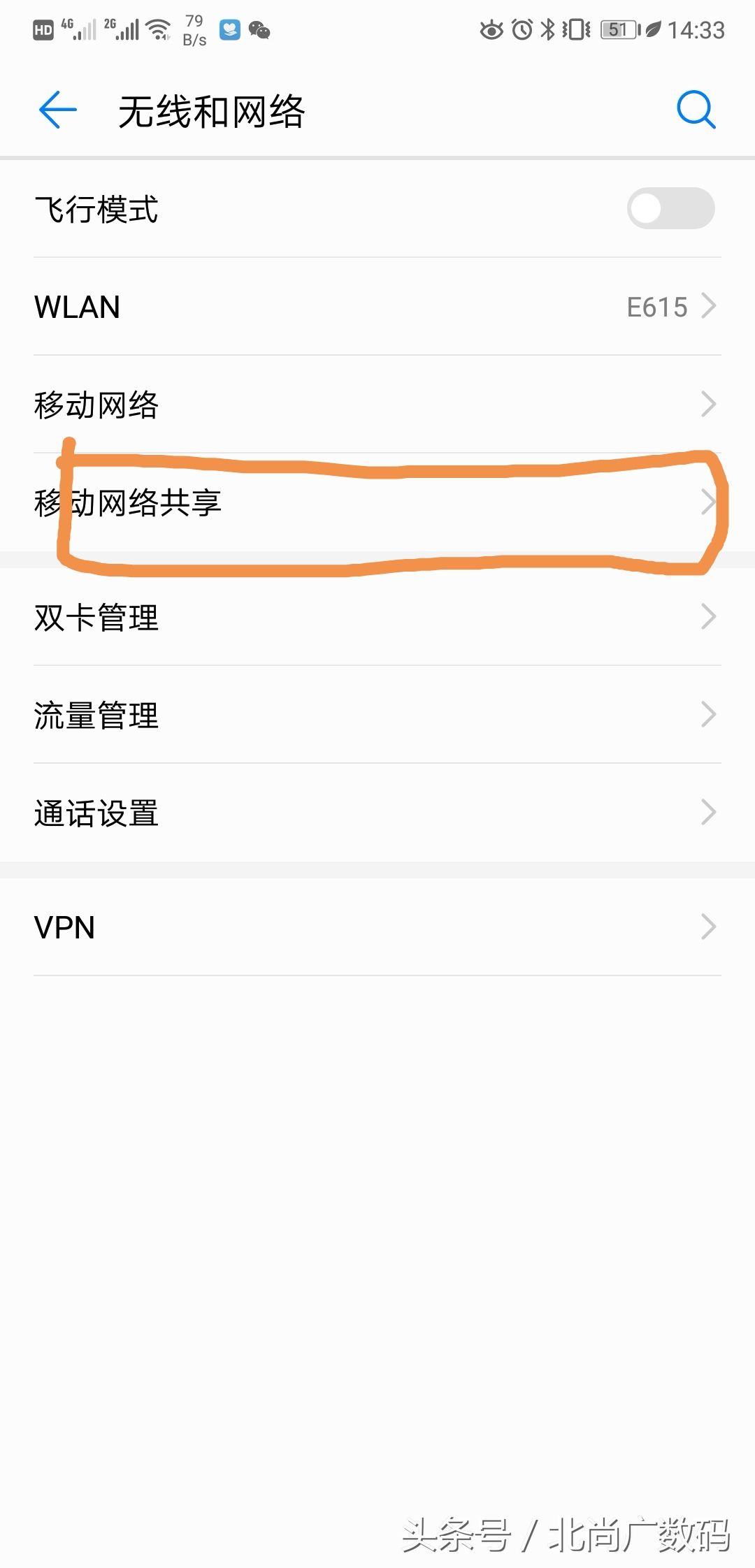The height and width of the screenshot is (1568, 755).
Task: Open 双卡管理
Action: click(x=377, y=617)
